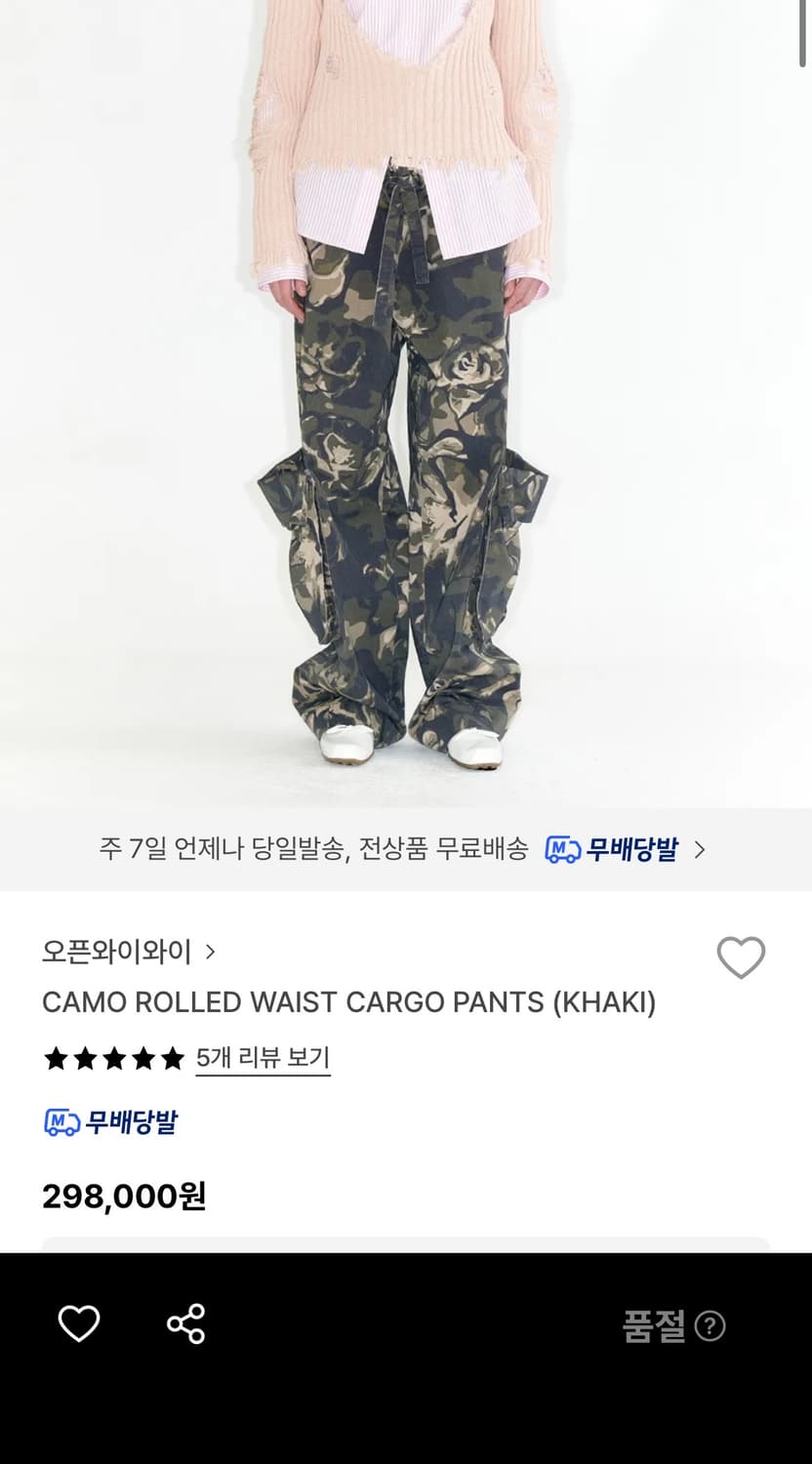Viewport: 812px width, 1464px height.
Task: Click the third star of the five-star rating
Action: point(114,1057)
